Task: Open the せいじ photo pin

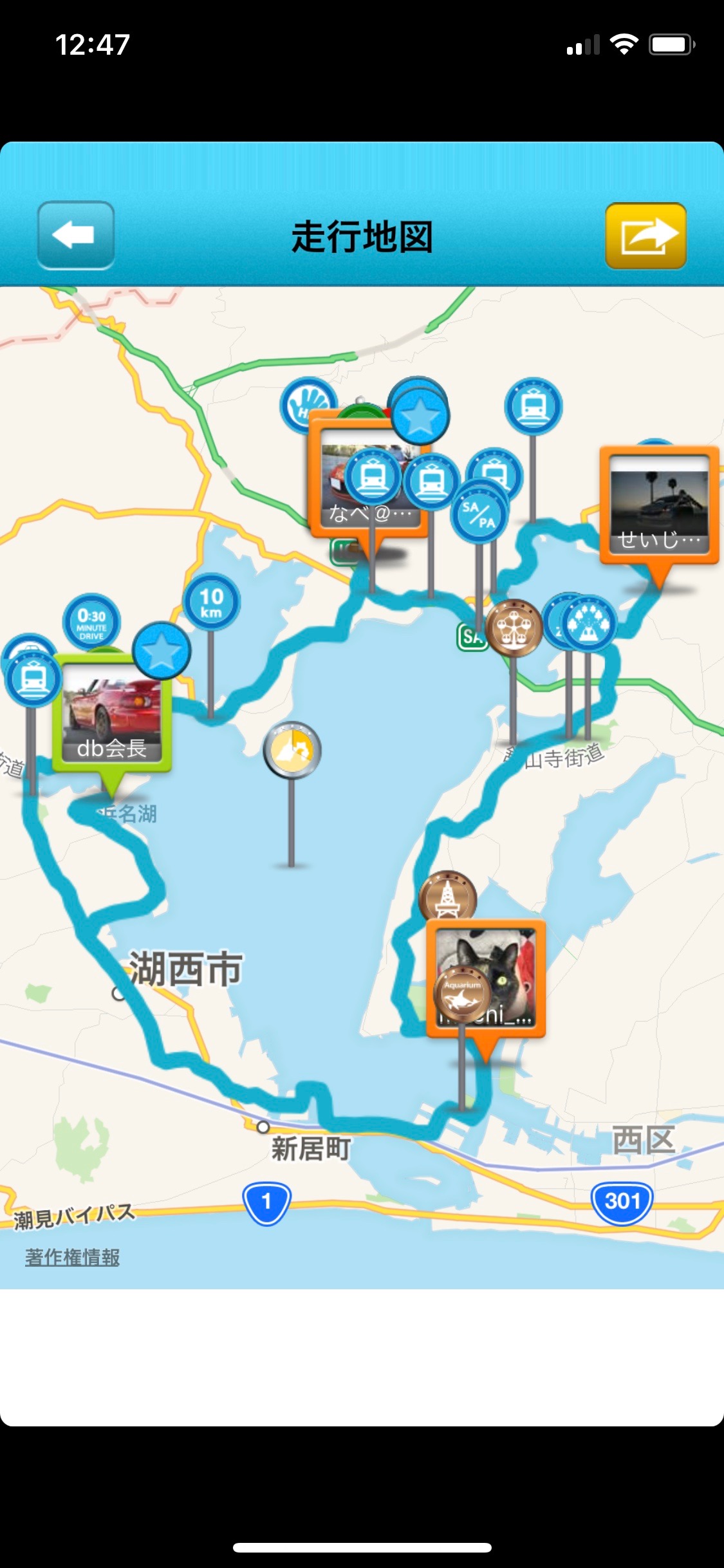Action: click(660, 505)
